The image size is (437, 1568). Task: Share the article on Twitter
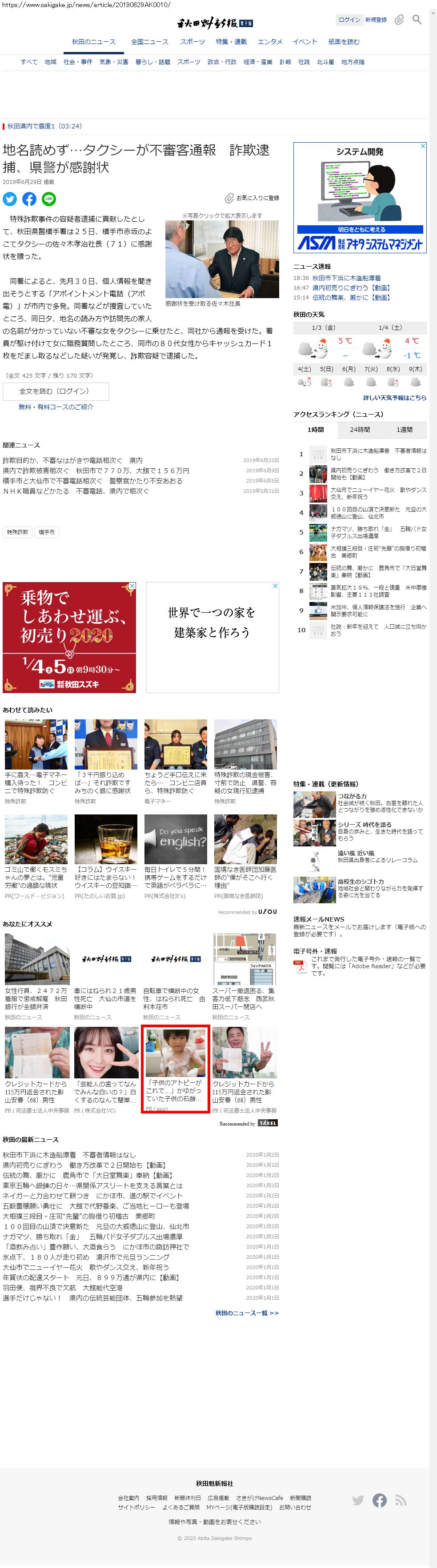[10, 199]
